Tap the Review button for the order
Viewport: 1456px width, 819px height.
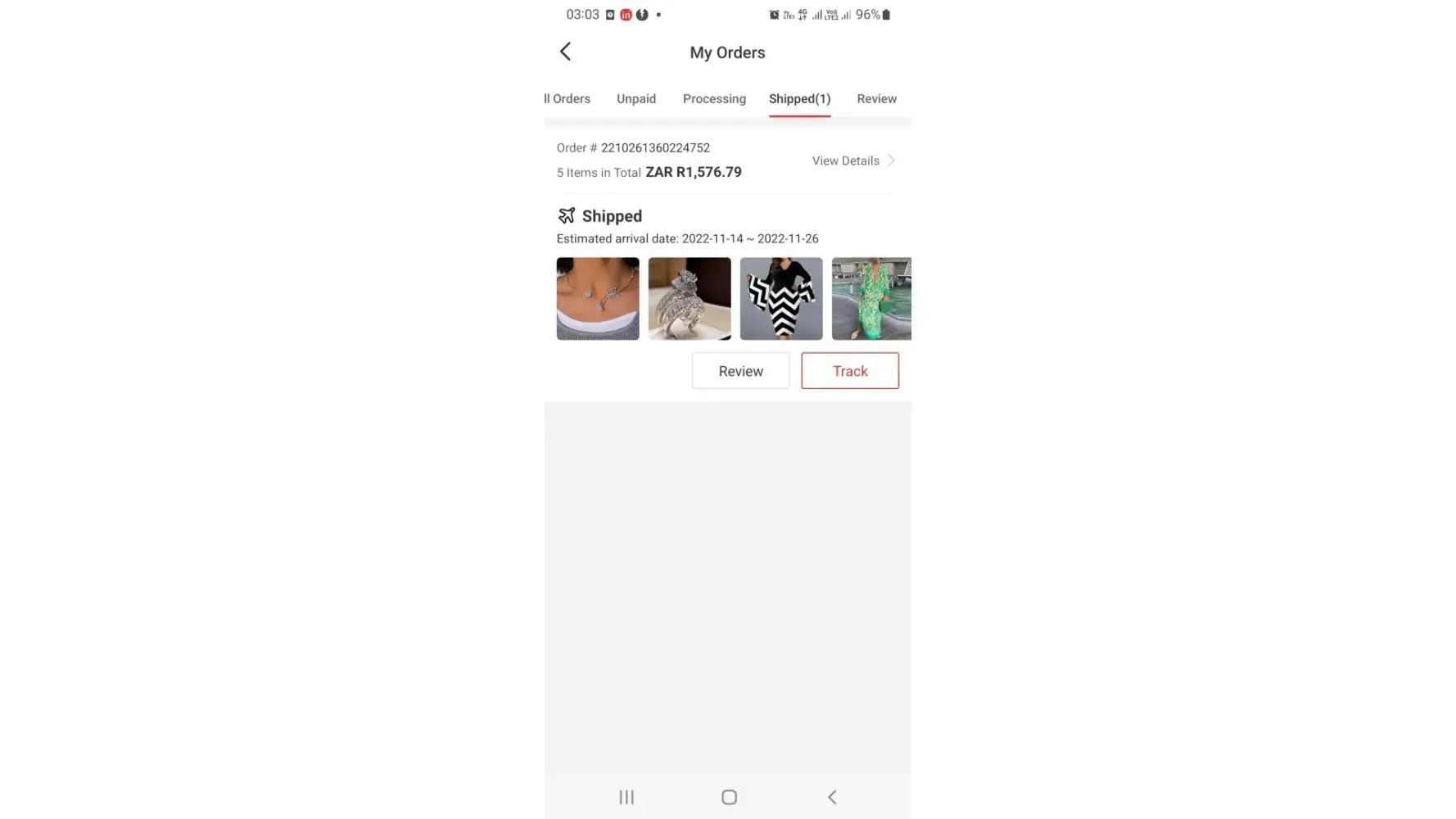click(x=740, y=371)
